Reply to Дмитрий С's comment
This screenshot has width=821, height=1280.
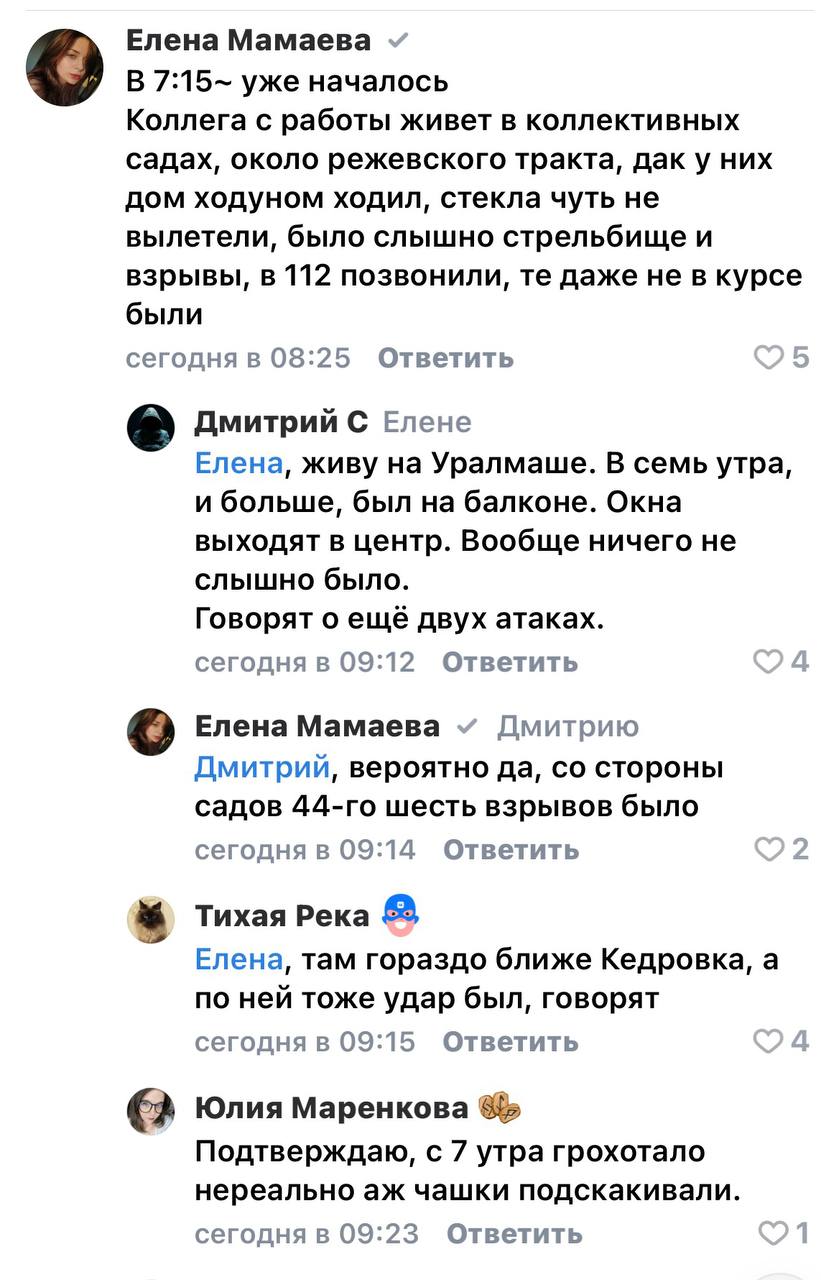coord(510,662)
